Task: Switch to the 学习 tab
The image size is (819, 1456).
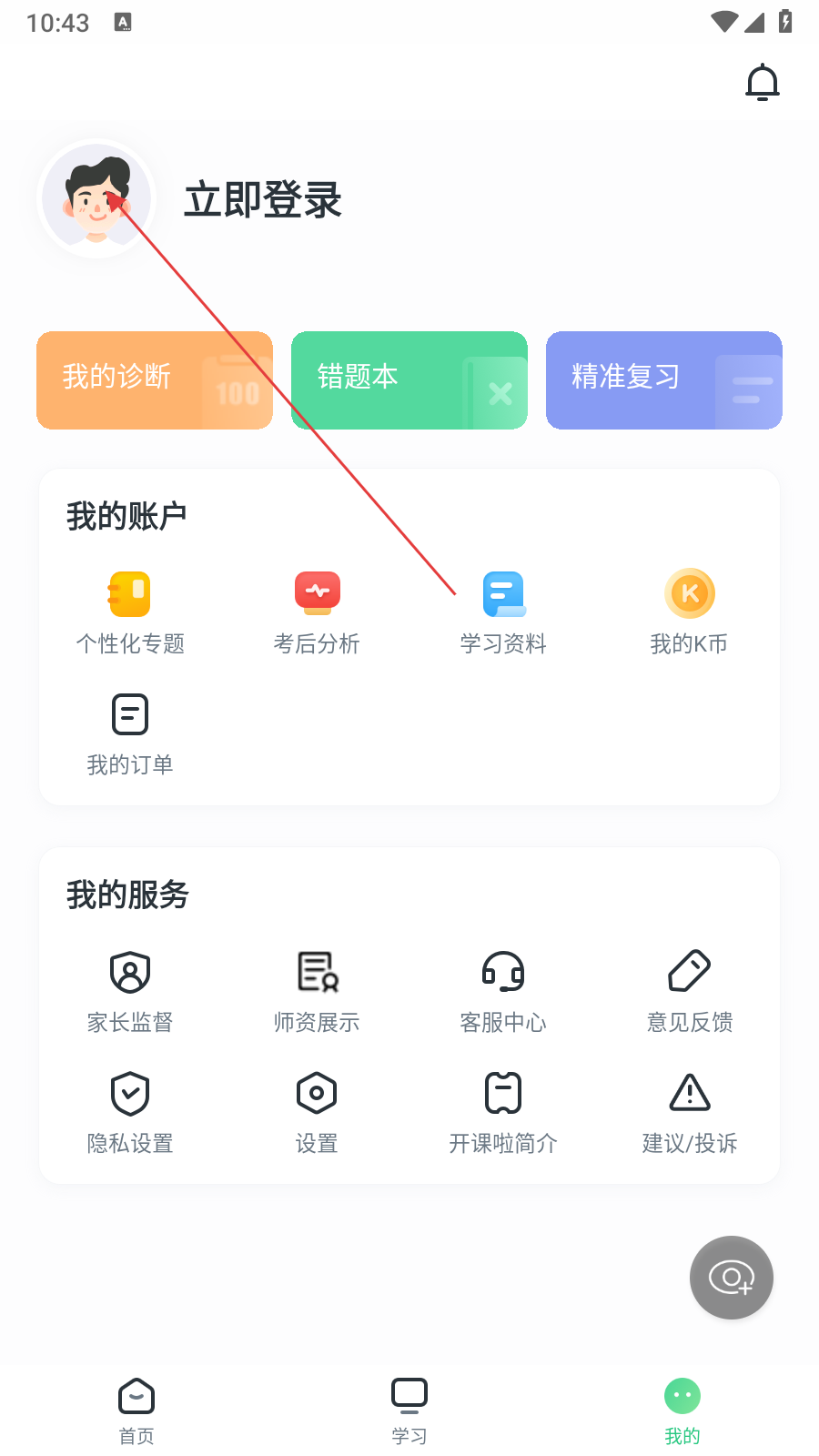Action: pyautogui.click(x=409, y=1409)
